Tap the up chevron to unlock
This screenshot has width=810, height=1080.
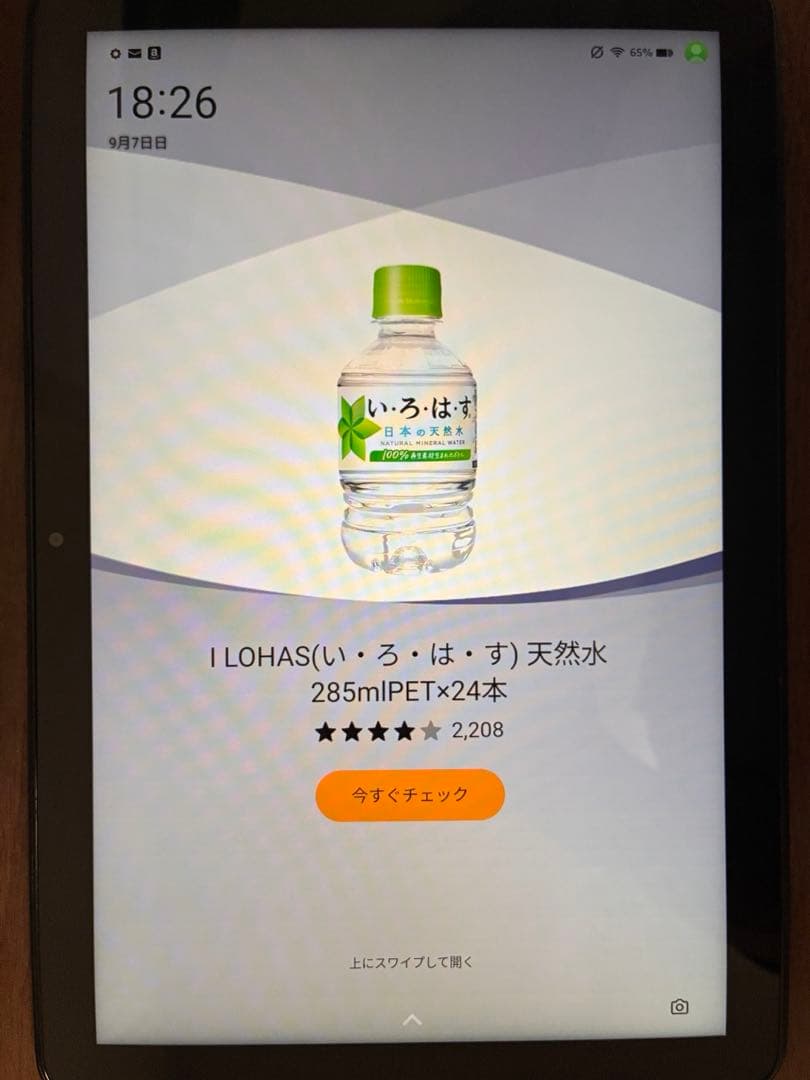tap(411, 1020)
